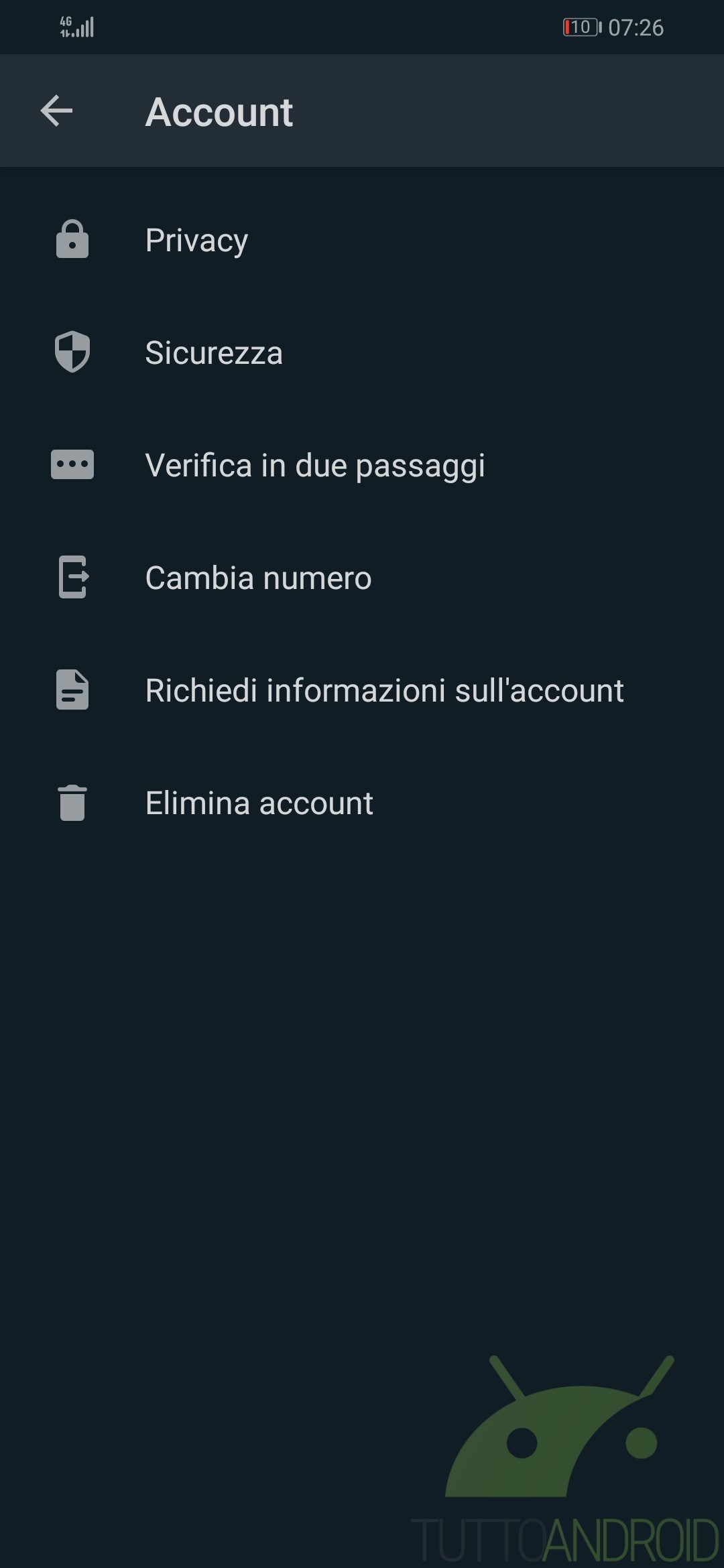Viewport: 724px width, 1568px height.
Task: Go back from the Account screen
Action: (x=56, y=111)
